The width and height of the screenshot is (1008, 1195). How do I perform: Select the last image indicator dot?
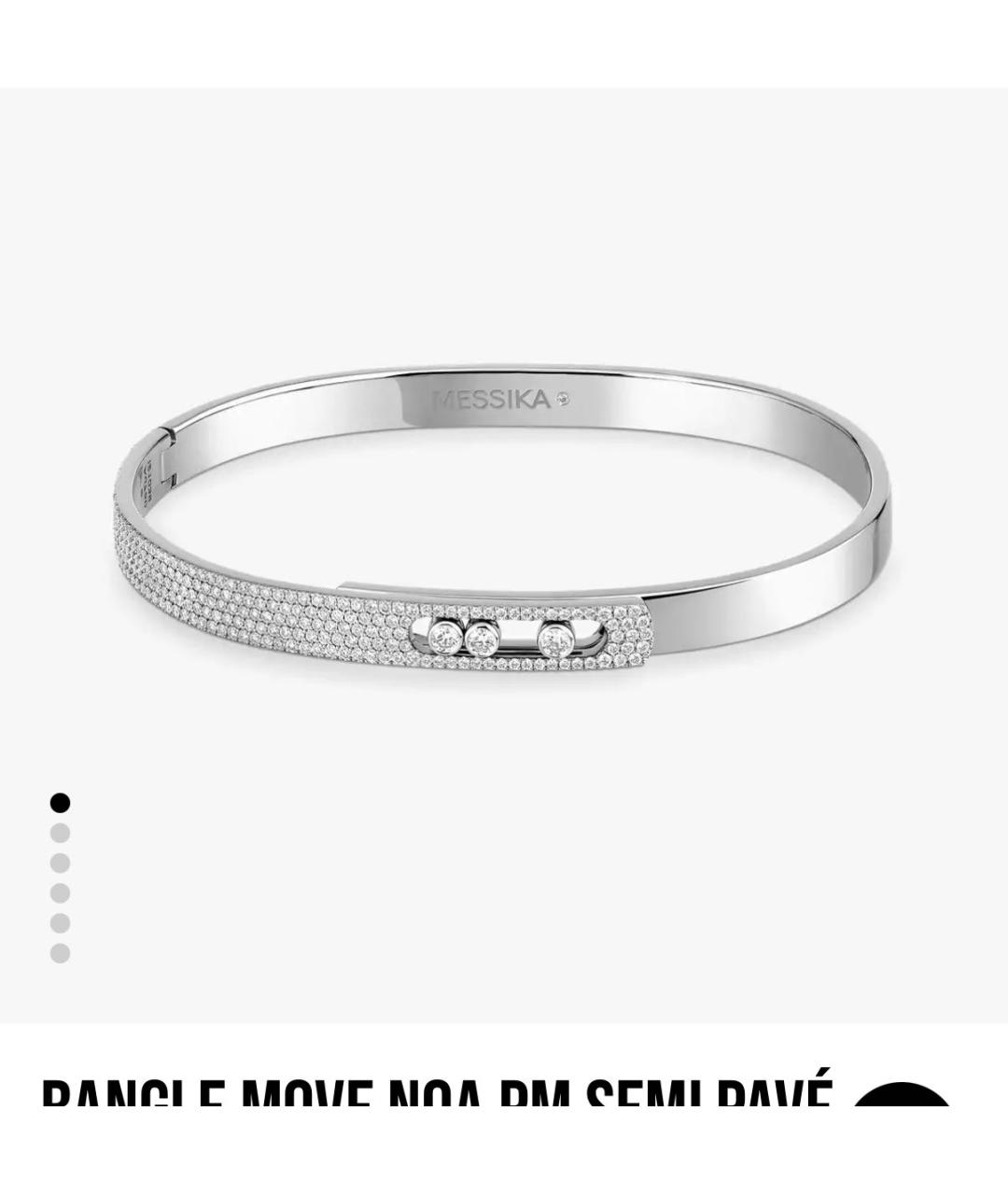tap(60, 953)
